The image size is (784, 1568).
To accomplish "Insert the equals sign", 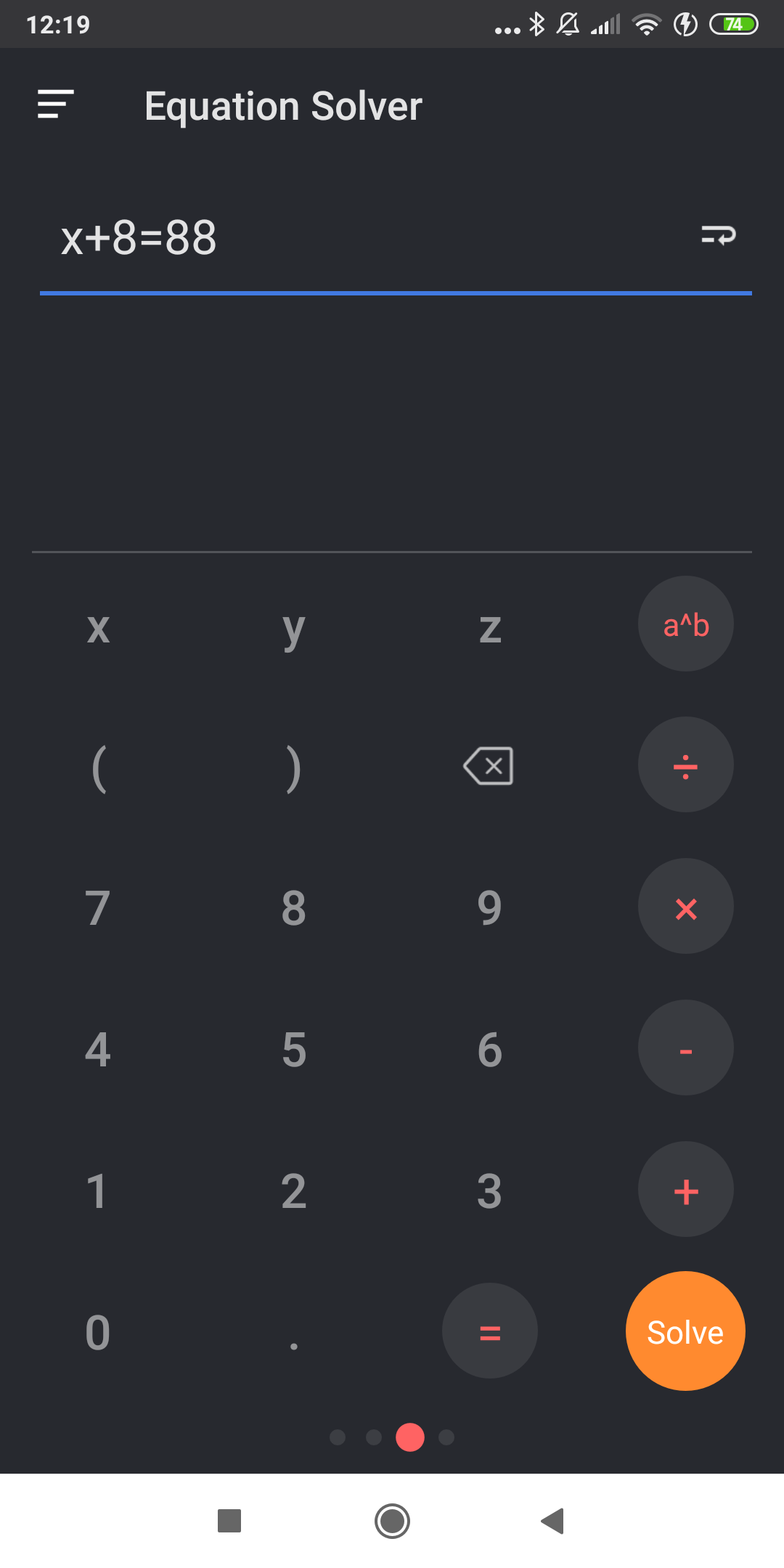I will point(490,1331).
